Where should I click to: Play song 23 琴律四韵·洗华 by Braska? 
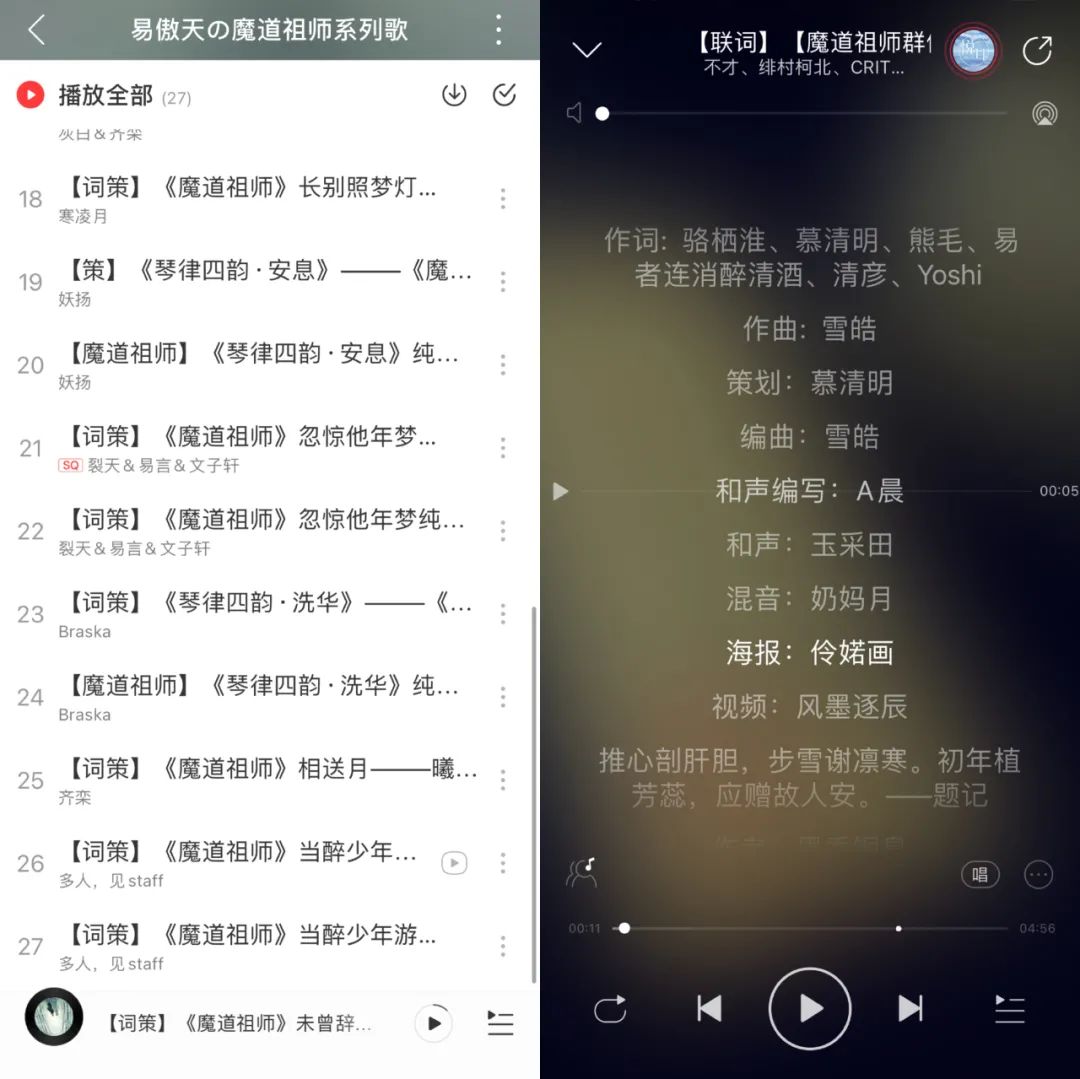[x=250, y=614]
